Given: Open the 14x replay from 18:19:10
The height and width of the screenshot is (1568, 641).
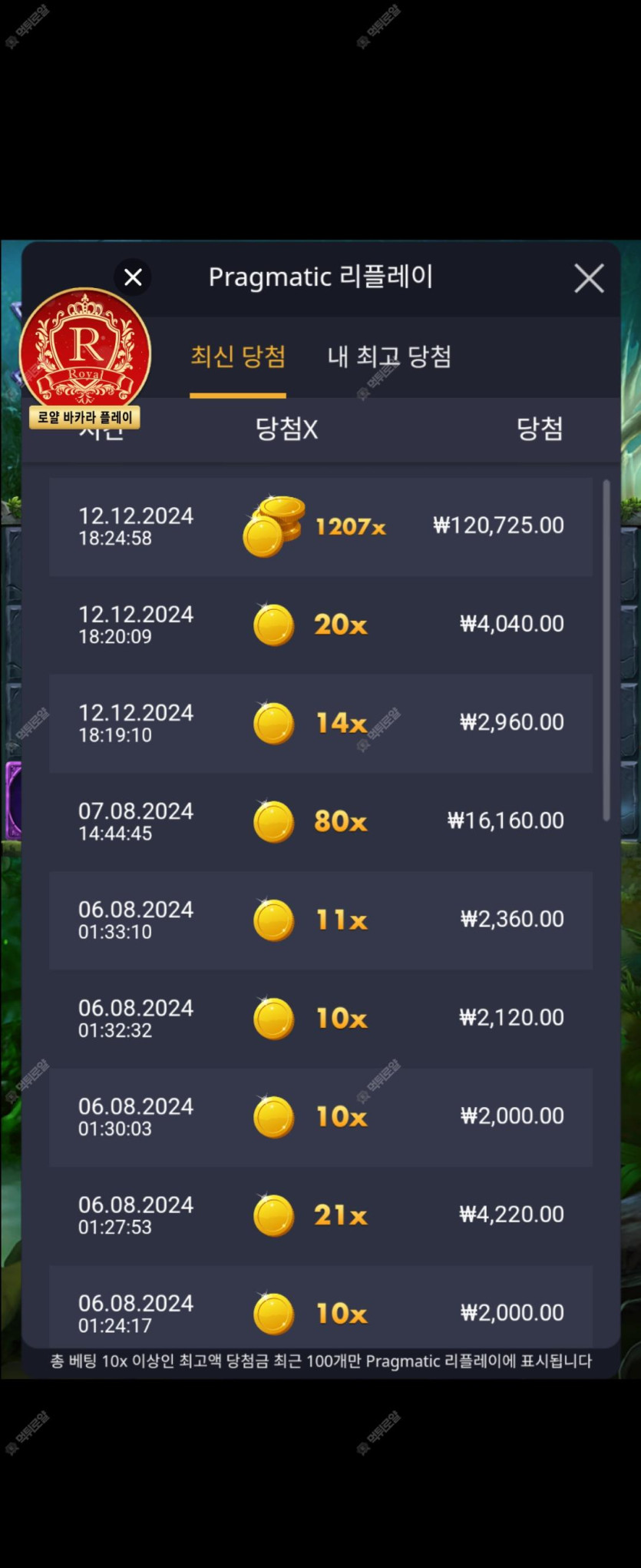Looking at the screenshot, I should (320, 723).
